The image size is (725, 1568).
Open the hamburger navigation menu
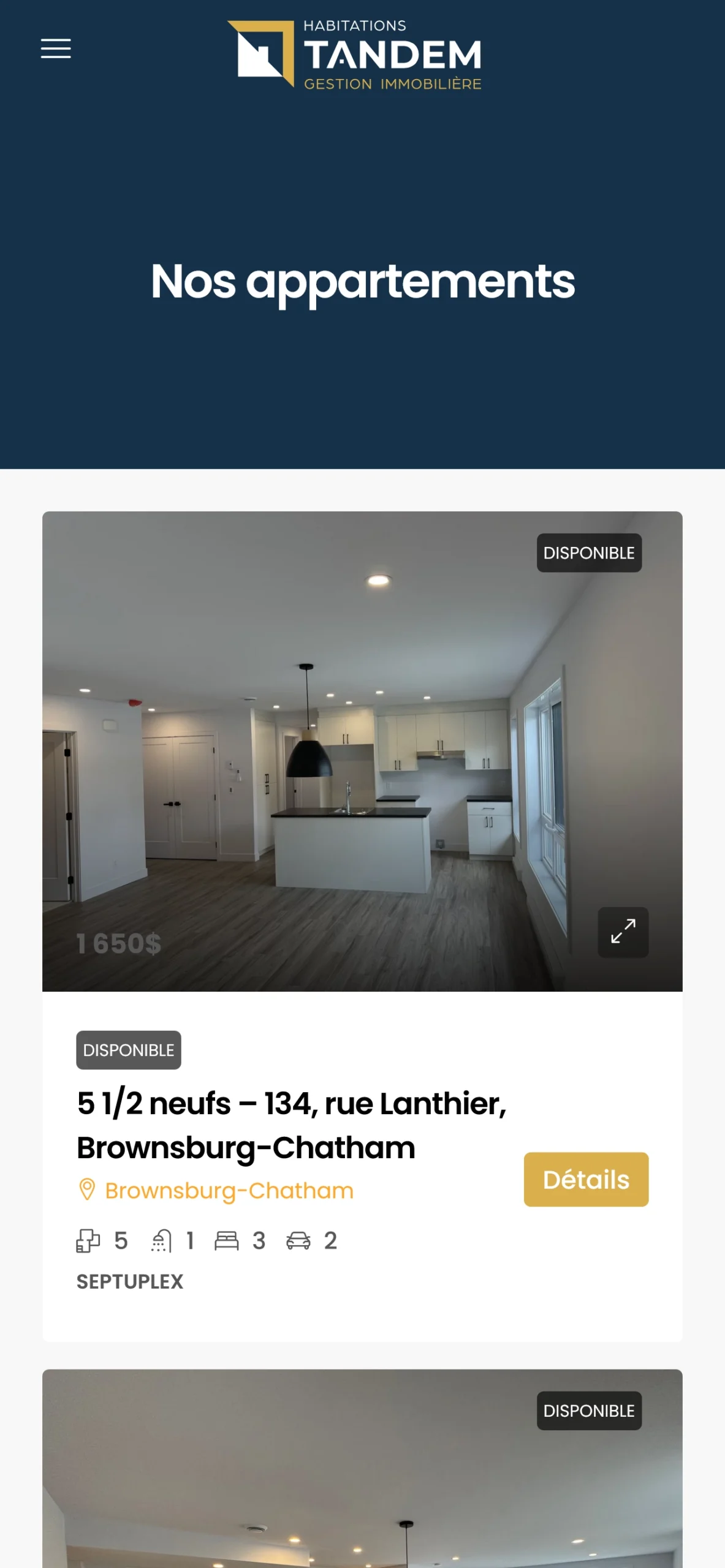[x=56, y=48]
